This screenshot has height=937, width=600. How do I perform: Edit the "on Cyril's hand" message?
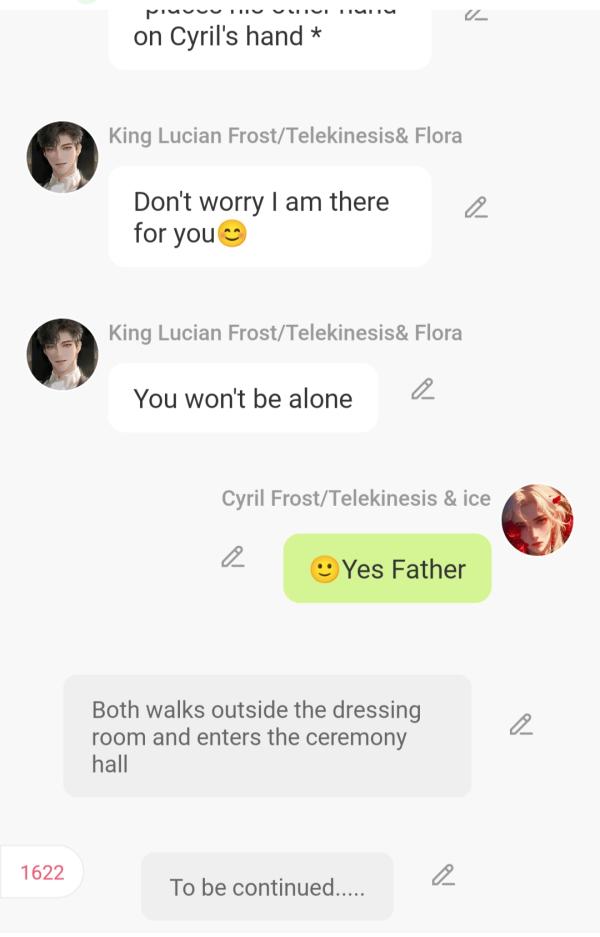pyautogui.click(x=476, y=14)
